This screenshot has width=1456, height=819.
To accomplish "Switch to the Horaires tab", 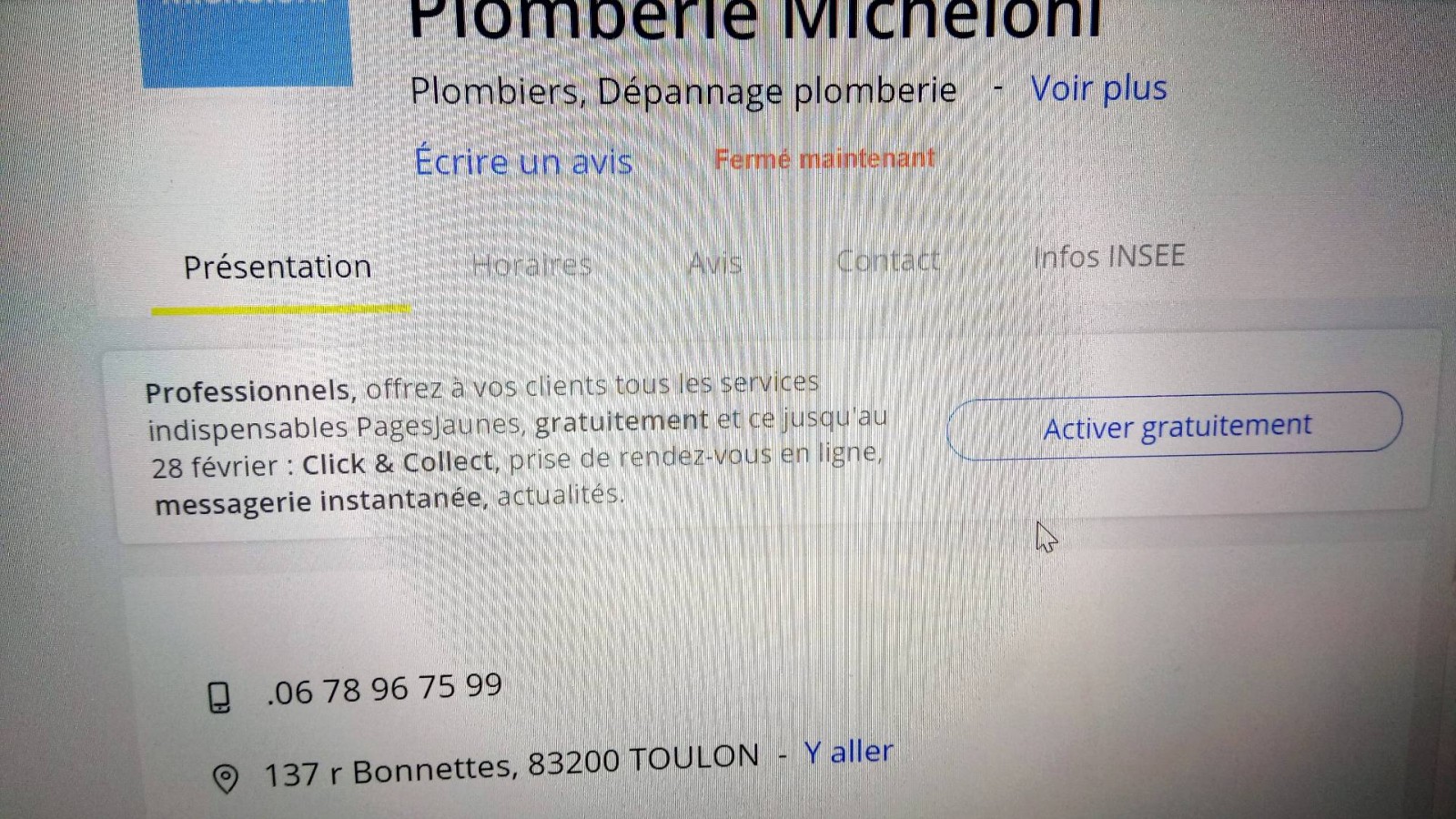I will (531, 265).
